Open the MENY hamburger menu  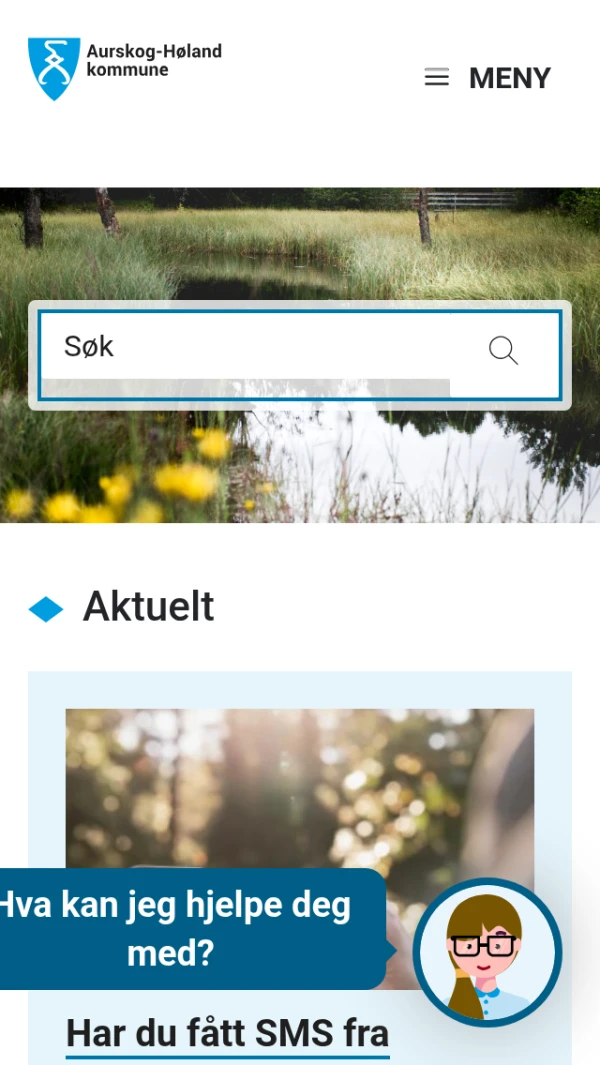click(487, 78)
